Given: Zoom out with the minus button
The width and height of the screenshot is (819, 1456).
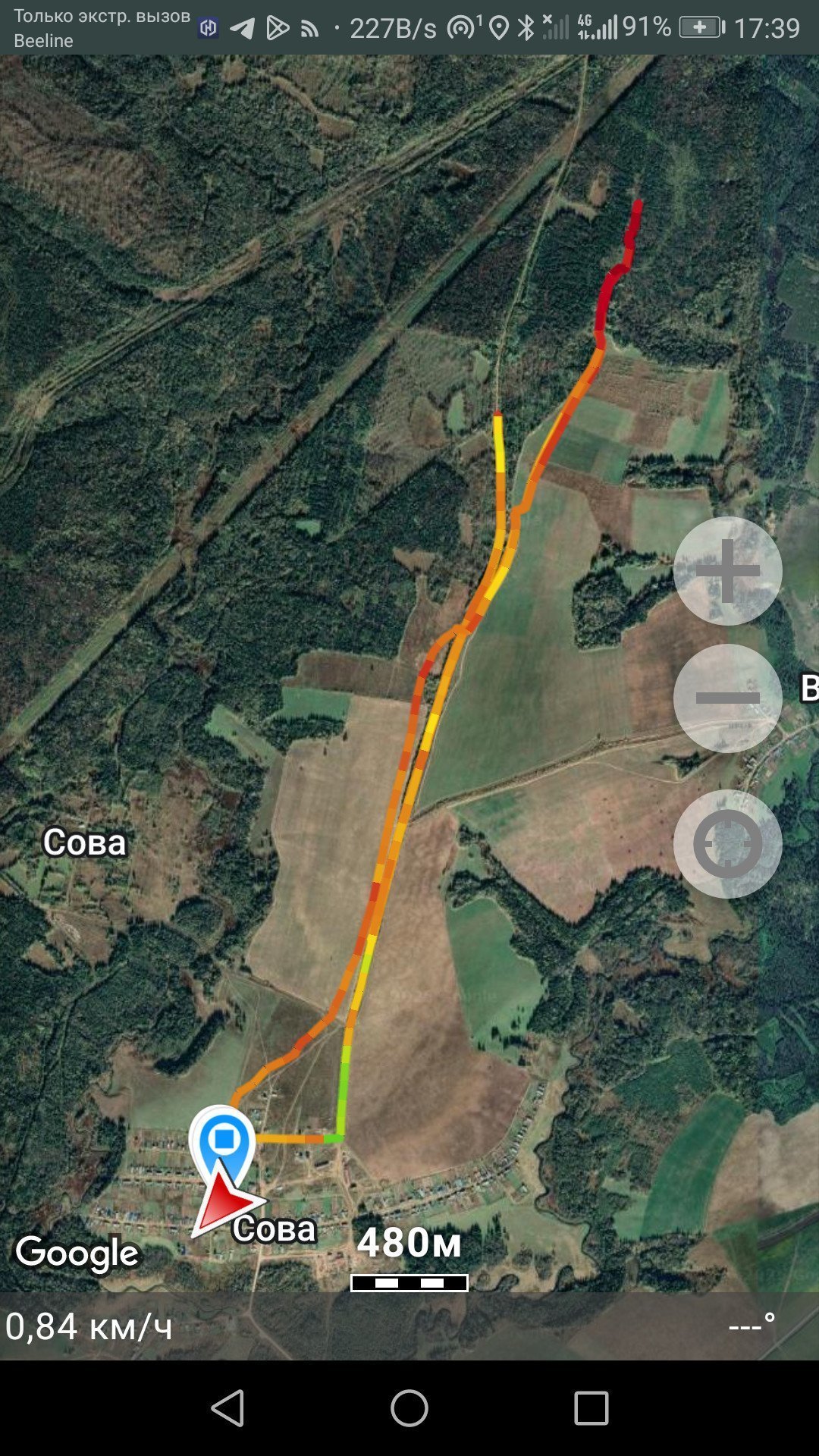Looking at the screenshot, I should point(727,698).
